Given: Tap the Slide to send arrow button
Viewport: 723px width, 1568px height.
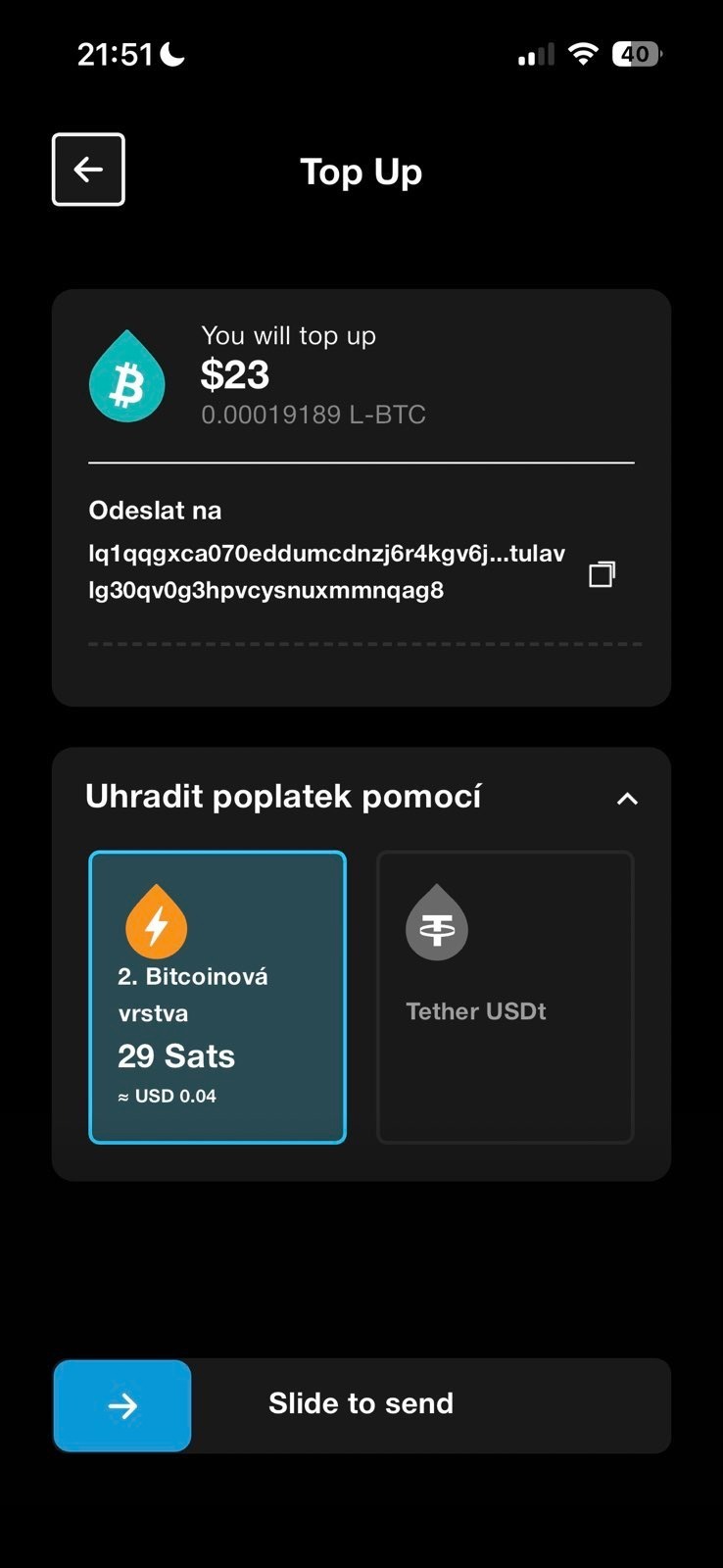Looking at the screenshot, I should (x=122, y=1405).
